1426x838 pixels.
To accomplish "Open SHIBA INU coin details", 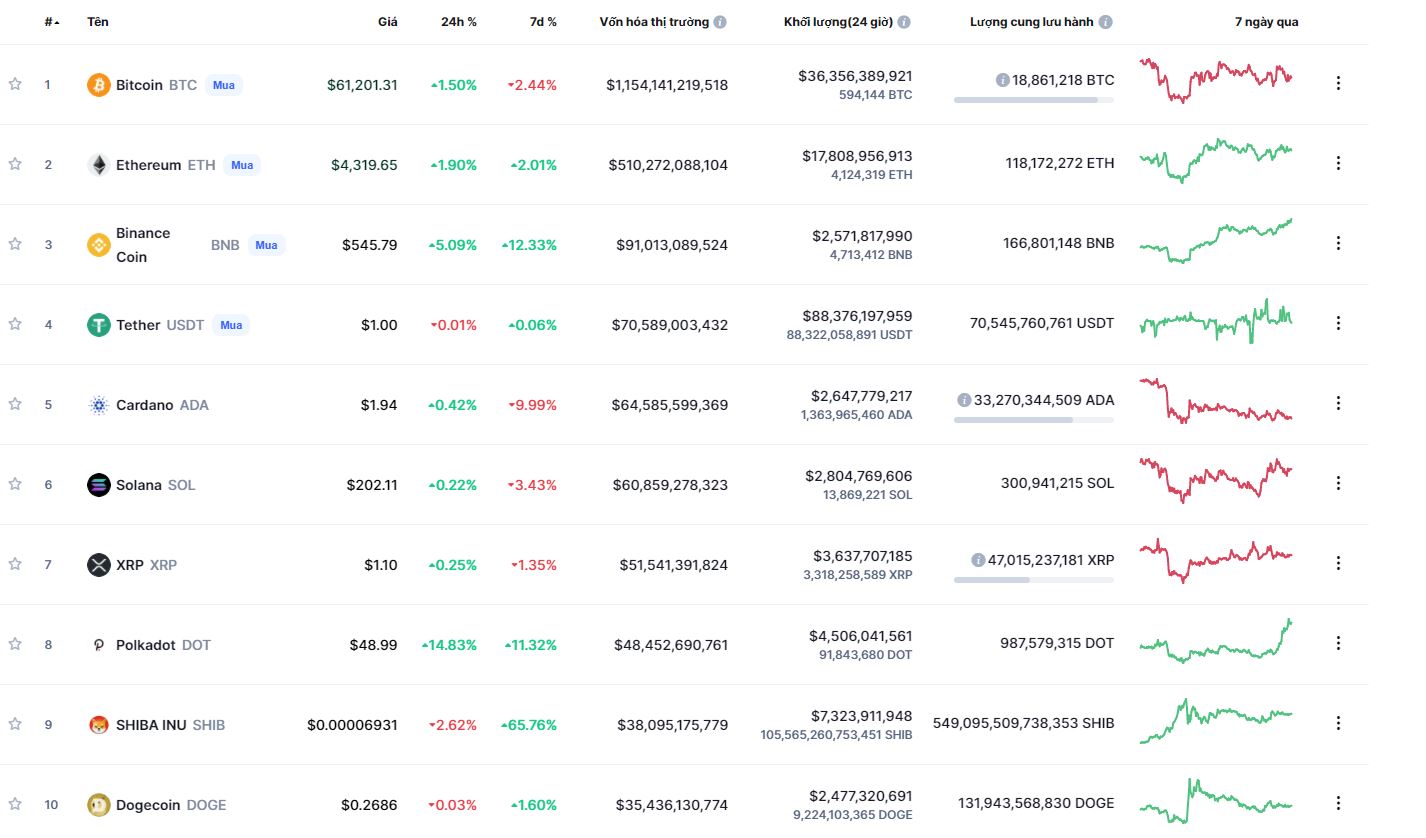I will [x=150, y=725].
